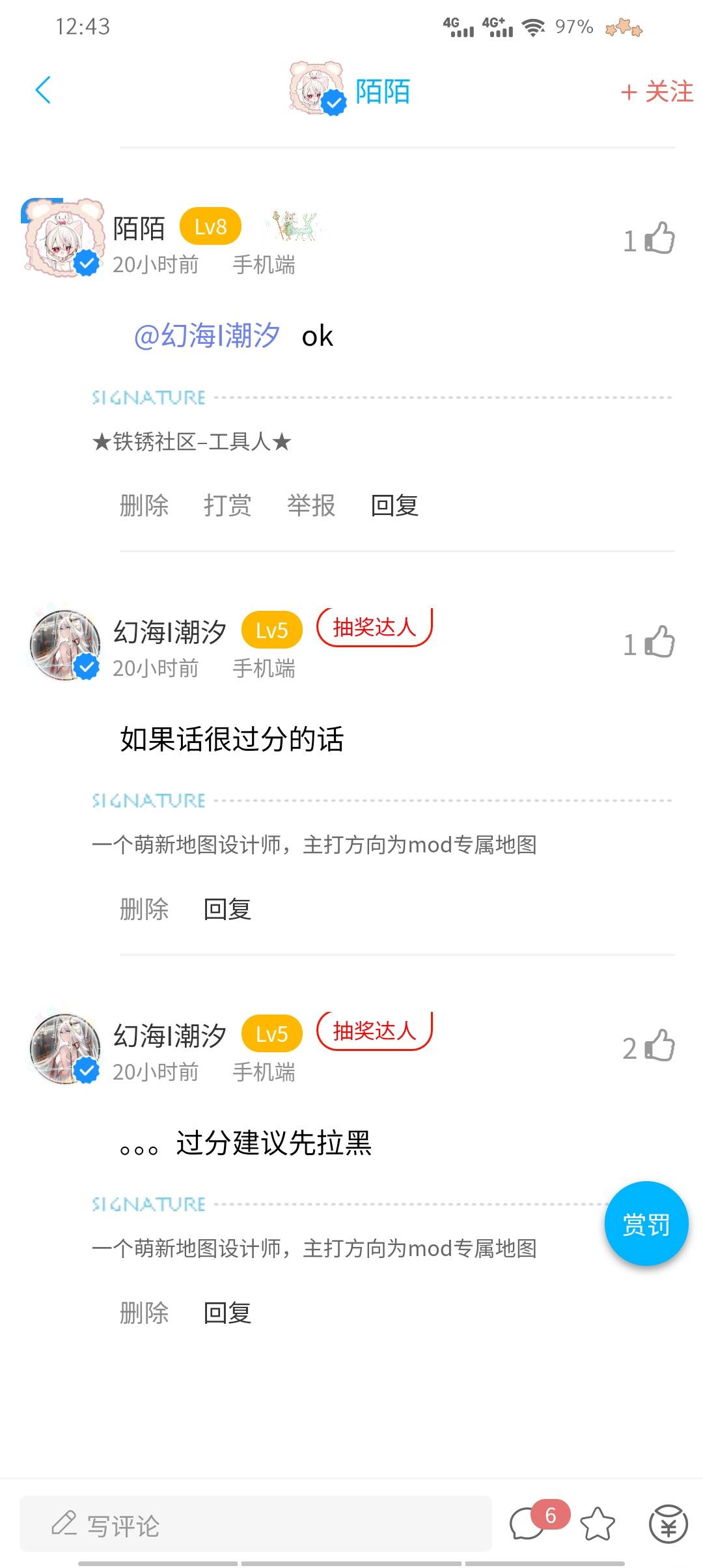Open 陌陌's avatar in the comment list
Image resolution: width=703 pixels, height=1568 pixels.
(x=64, y=238)
